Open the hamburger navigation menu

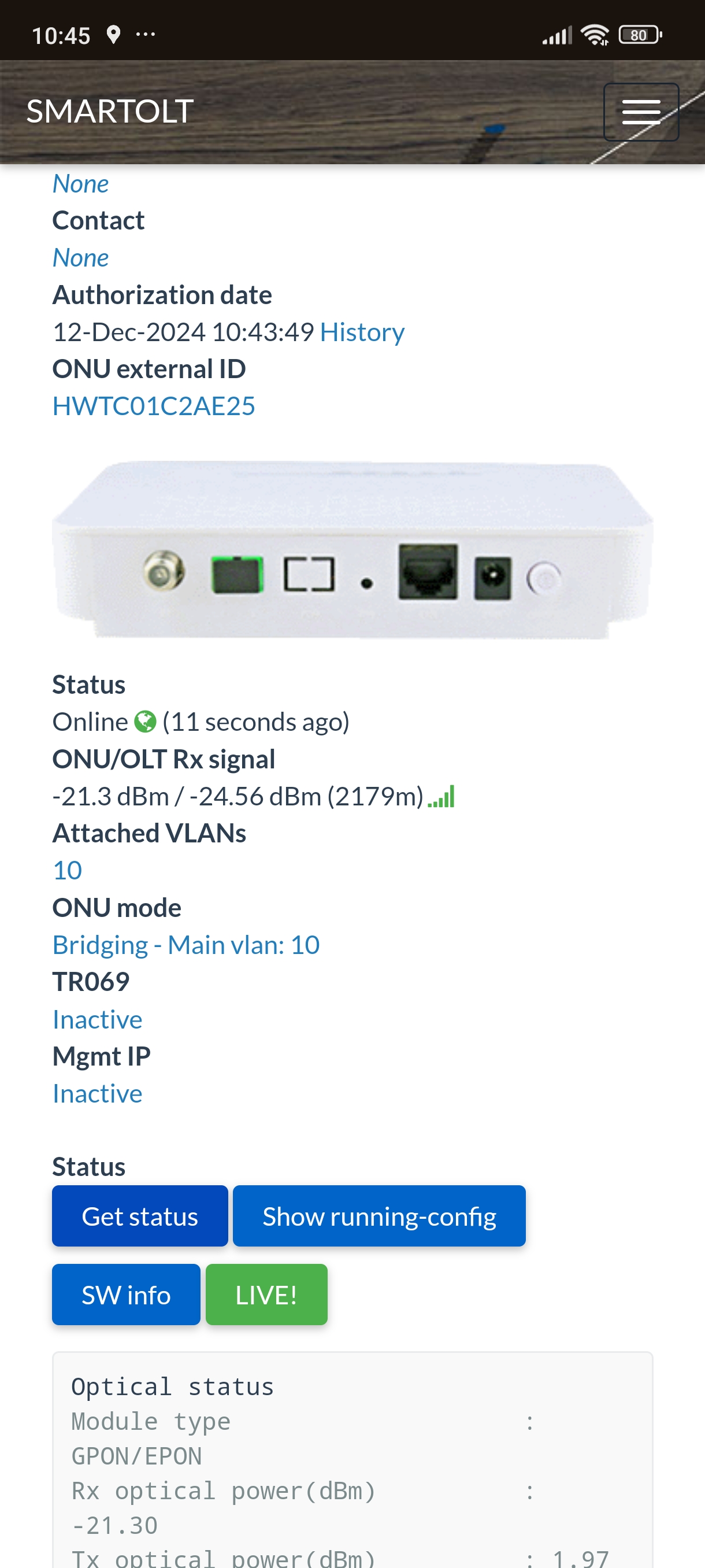pyautogui.click(x=640, y=112)
